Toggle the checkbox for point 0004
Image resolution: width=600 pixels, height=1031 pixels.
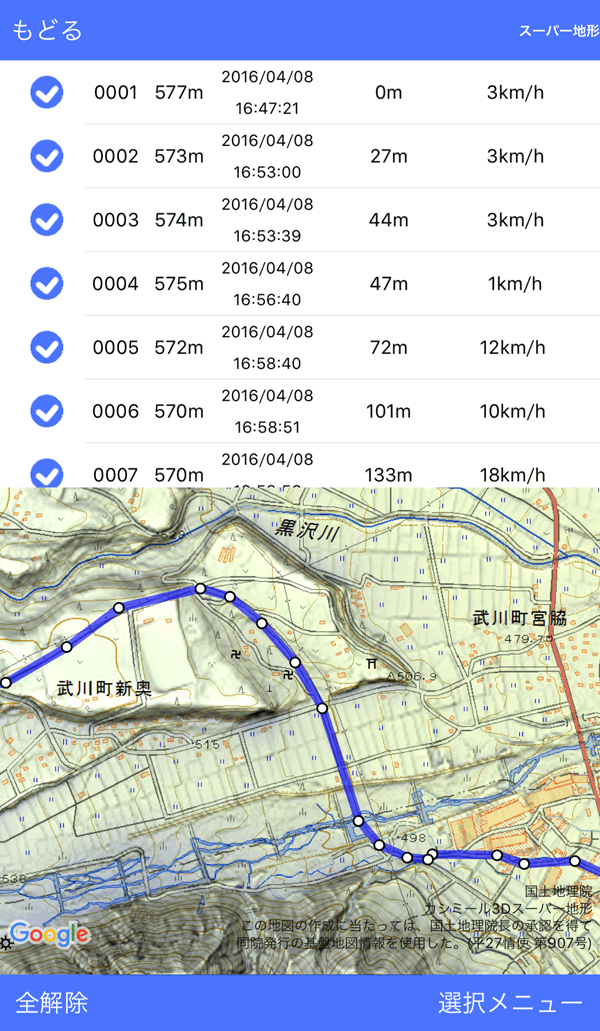point(47,284)
